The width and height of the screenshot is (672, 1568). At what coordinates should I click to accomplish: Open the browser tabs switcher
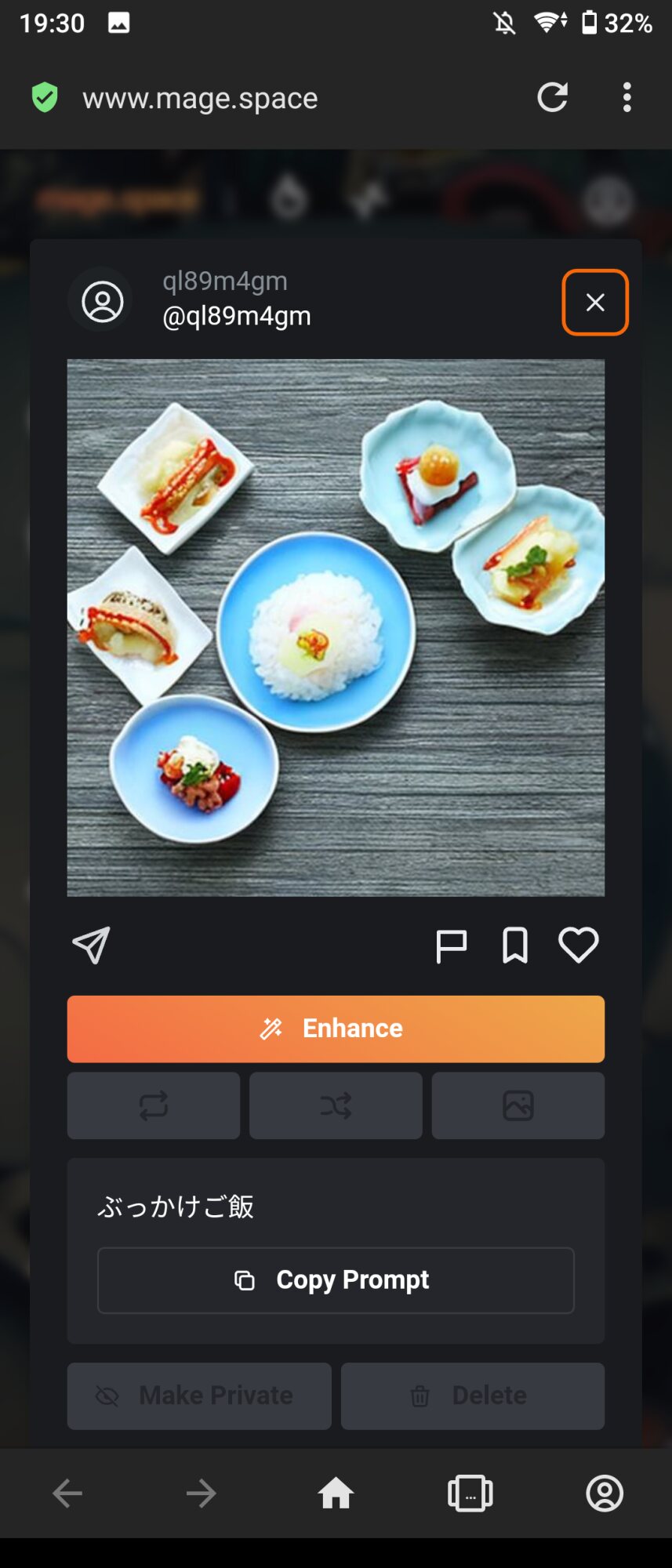[470, 1493]
